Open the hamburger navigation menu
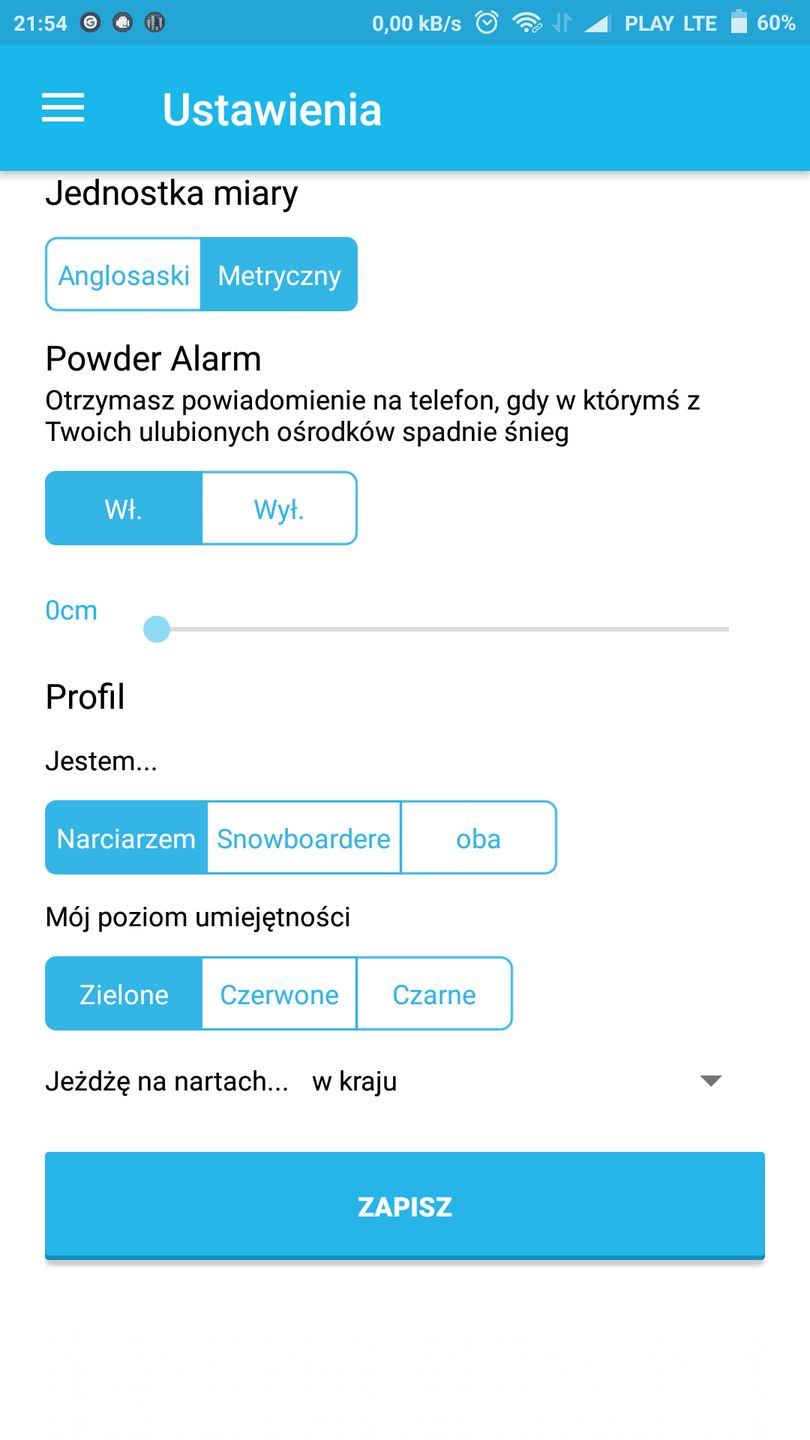 63,108
